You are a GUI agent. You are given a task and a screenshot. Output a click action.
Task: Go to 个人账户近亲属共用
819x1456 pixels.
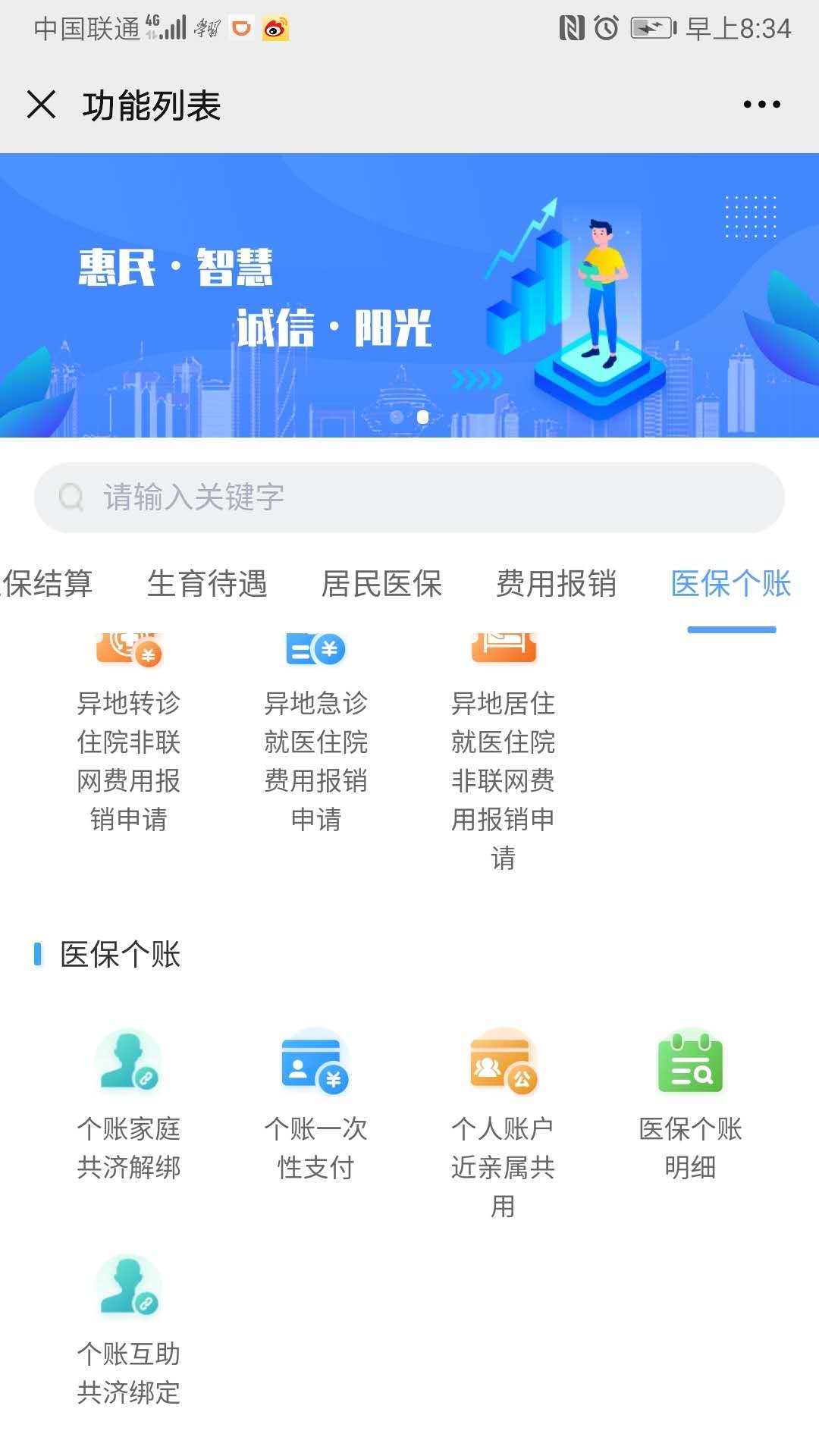[x=503, y=1115]
